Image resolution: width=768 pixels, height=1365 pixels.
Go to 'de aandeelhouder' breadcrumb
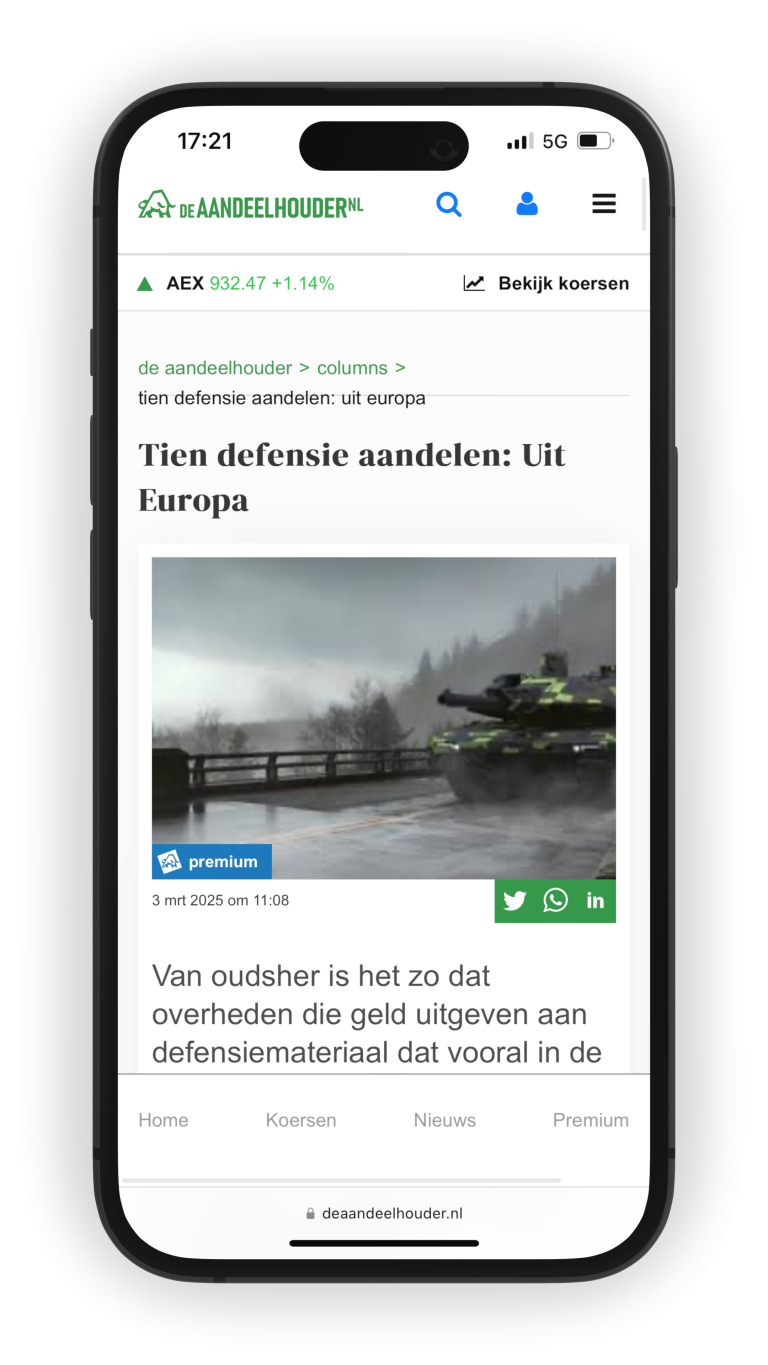215,368
